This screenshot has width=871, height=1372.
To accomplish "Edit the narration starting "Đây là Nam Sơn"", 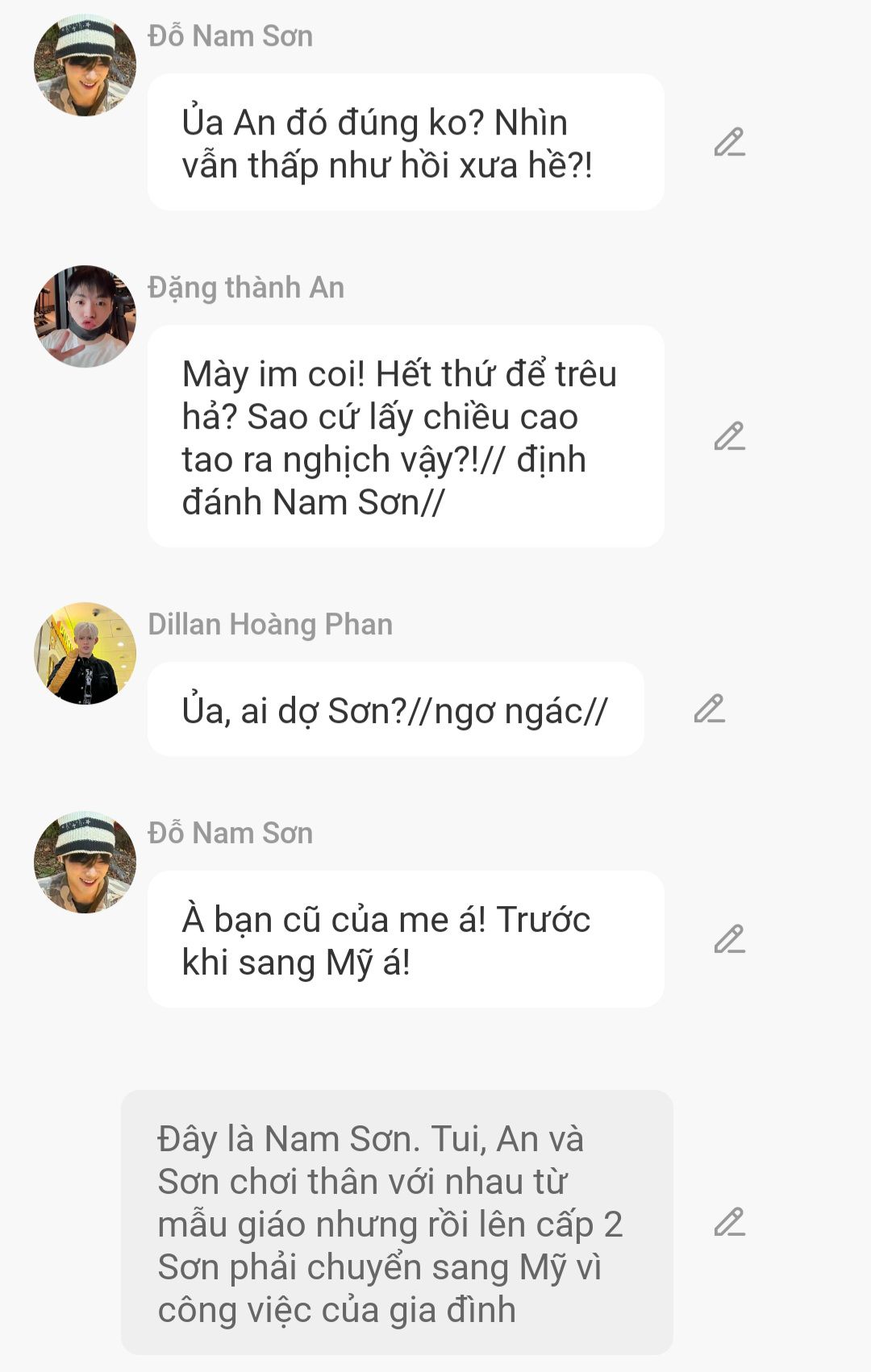I will tap(729, 1222).
